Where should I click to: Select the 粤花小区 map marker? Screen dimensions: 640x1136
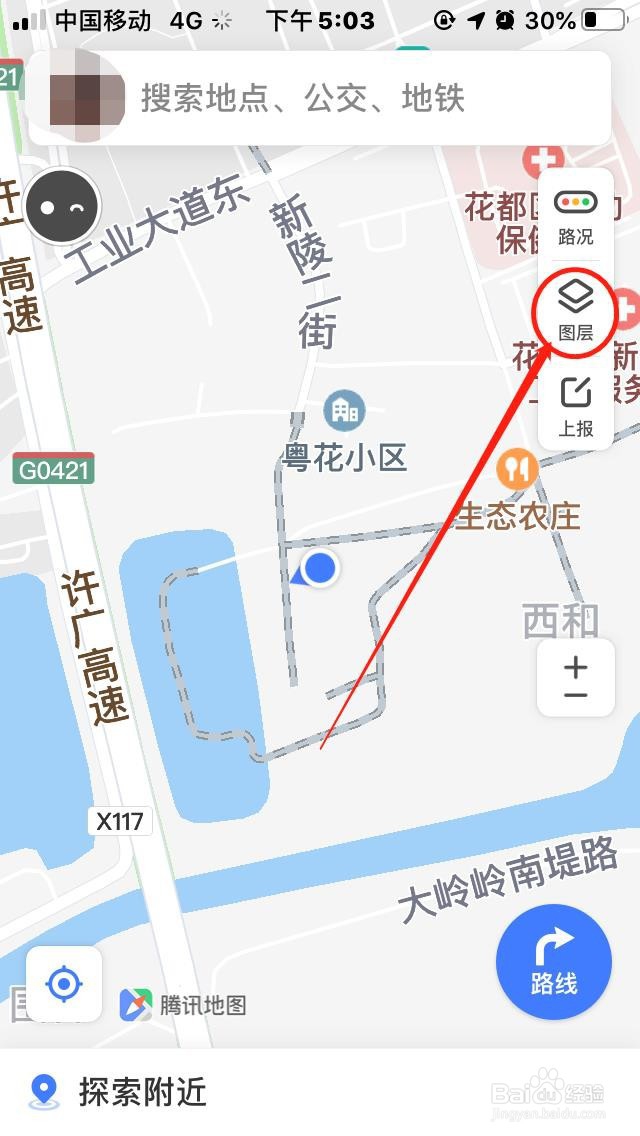345,411
